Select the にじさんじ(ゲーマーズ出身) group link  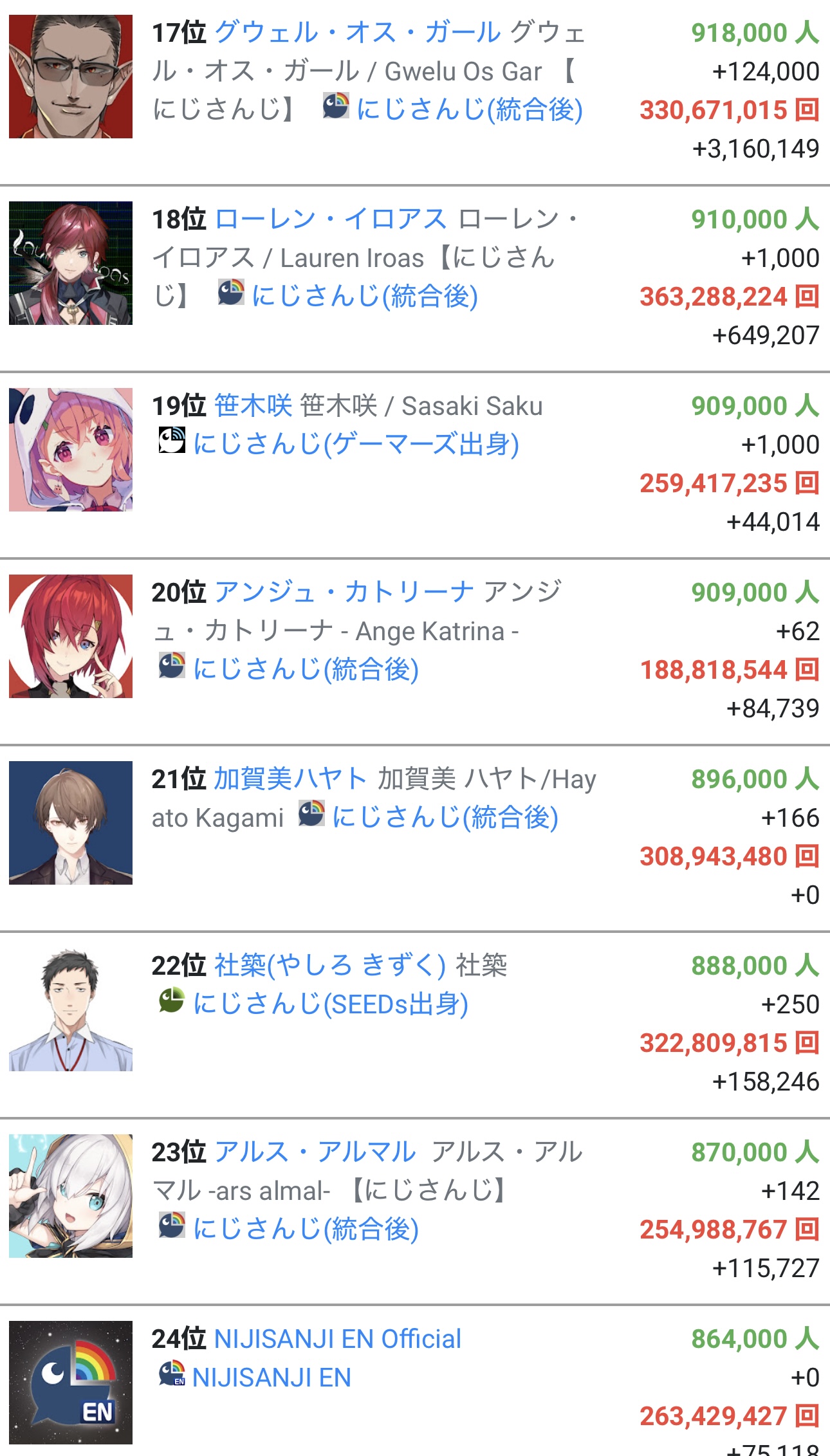tap(356, 444)
